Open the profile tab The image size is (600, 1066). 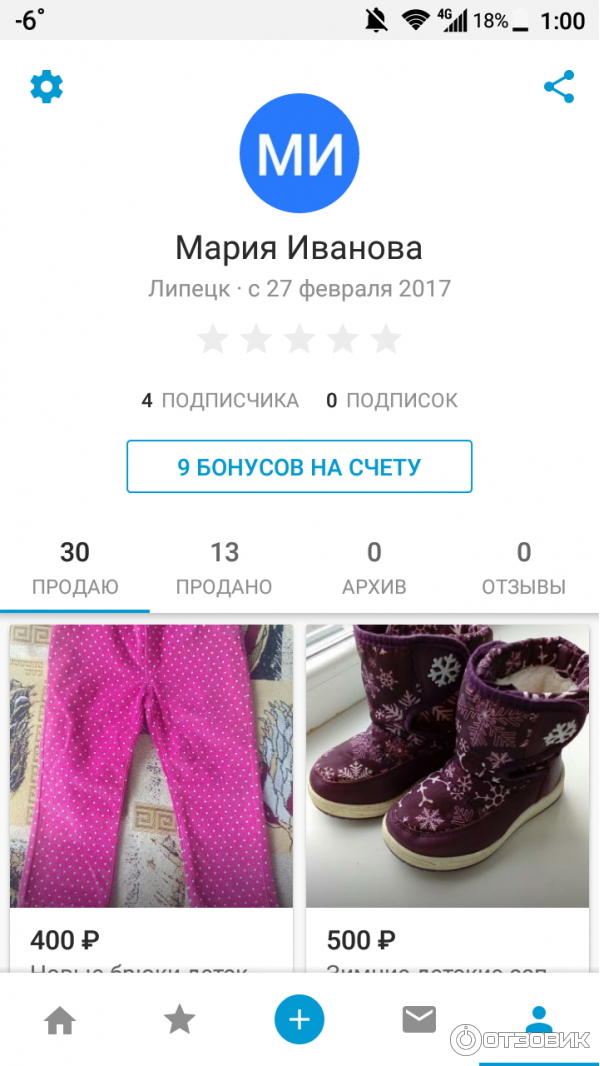tap(538, 1020)
